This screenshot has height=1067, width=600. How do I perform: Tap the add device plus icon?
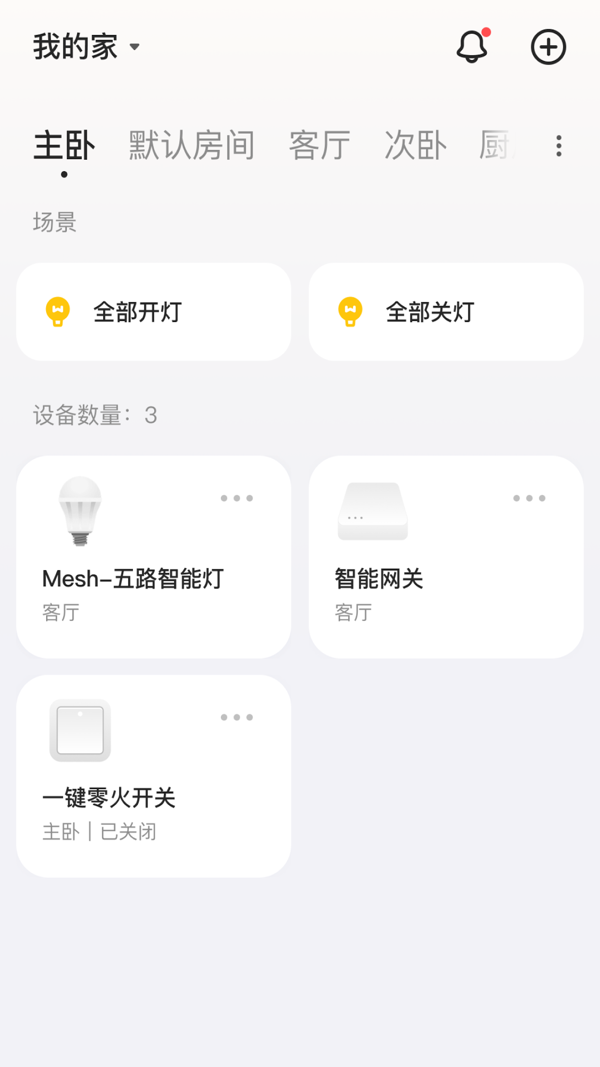(548, 47)
